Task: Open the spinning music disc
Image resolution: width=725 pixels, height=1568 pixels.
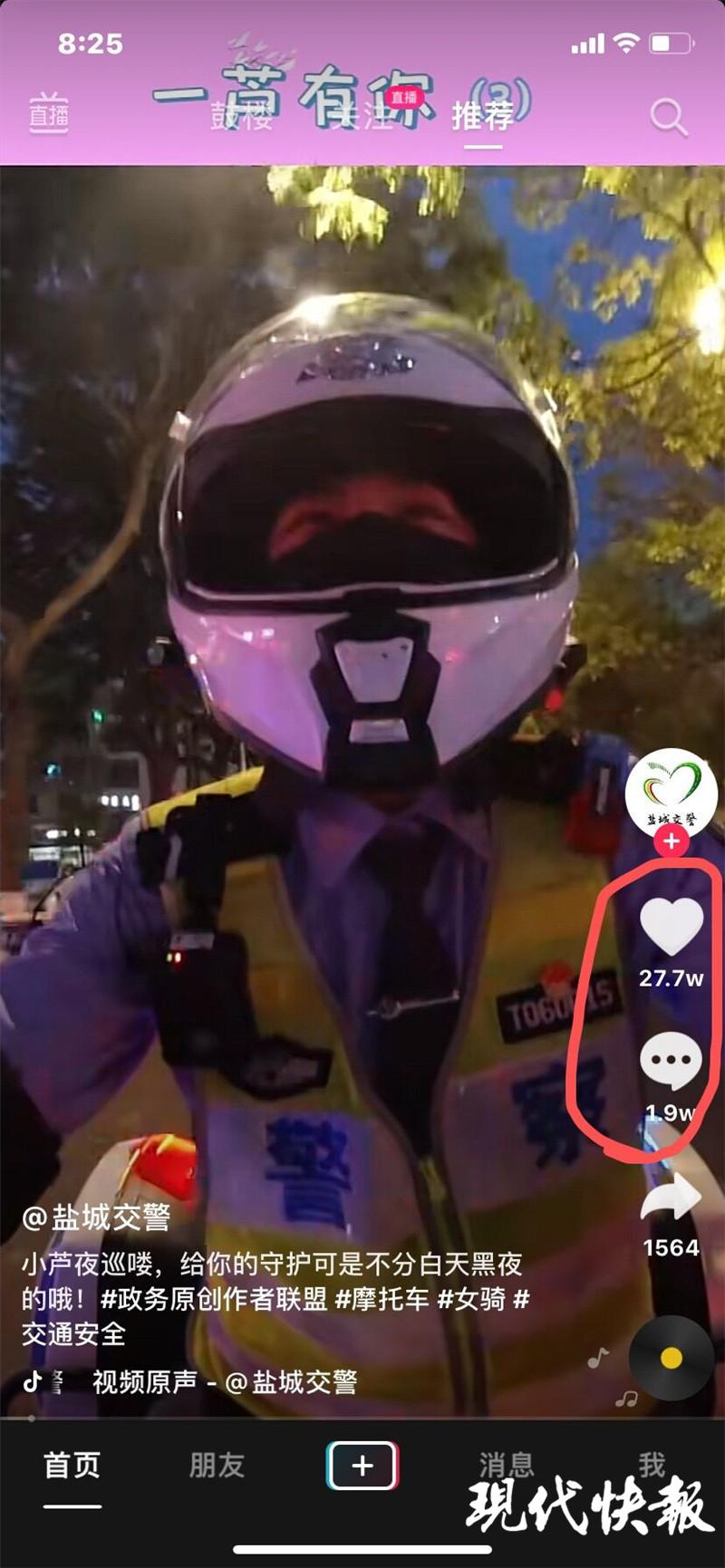Action: [x=671, y=1357]
